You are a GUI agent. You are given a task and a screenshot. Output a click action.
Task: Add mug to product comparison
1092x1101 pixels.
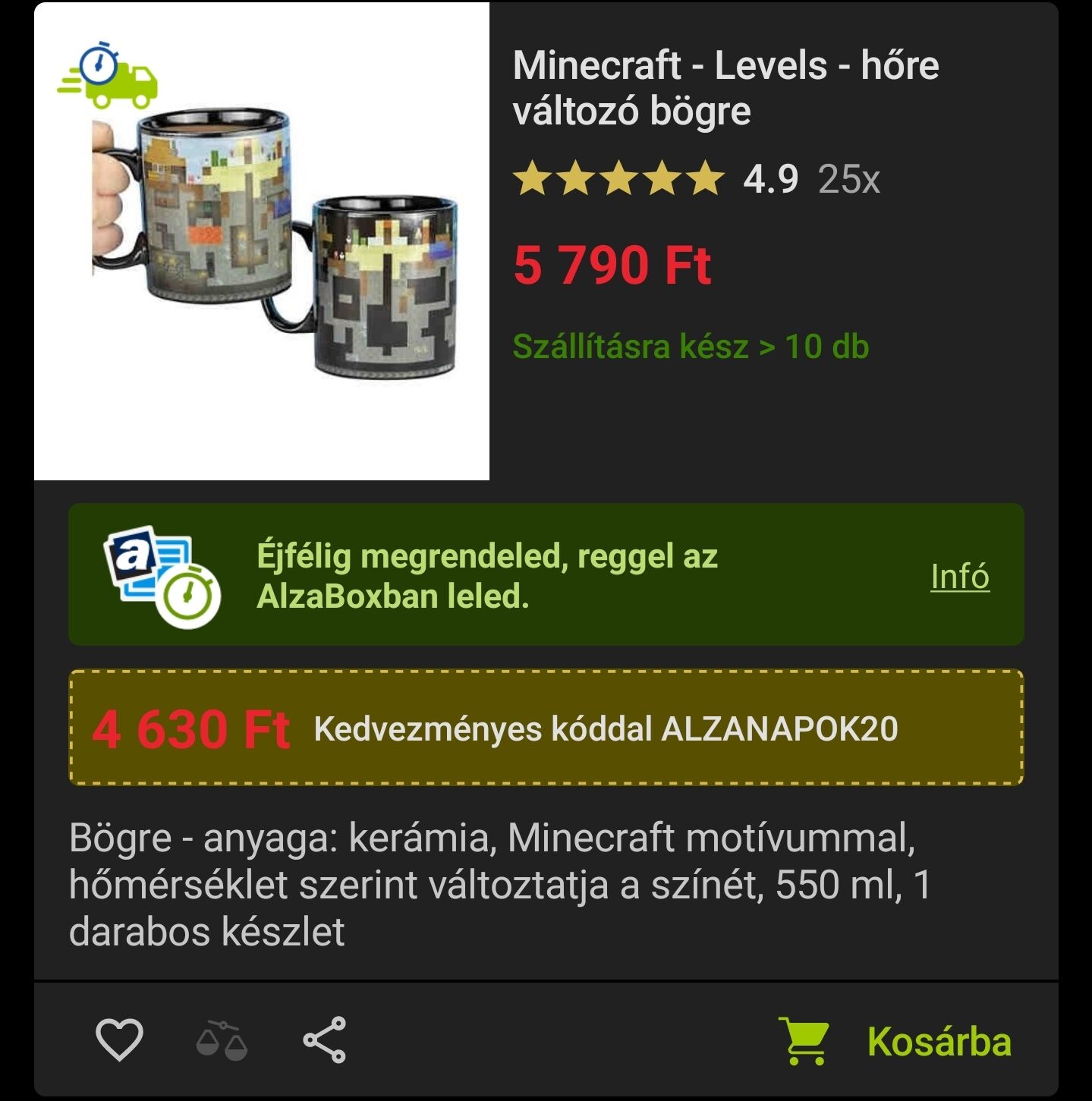tap(222, 1040)
